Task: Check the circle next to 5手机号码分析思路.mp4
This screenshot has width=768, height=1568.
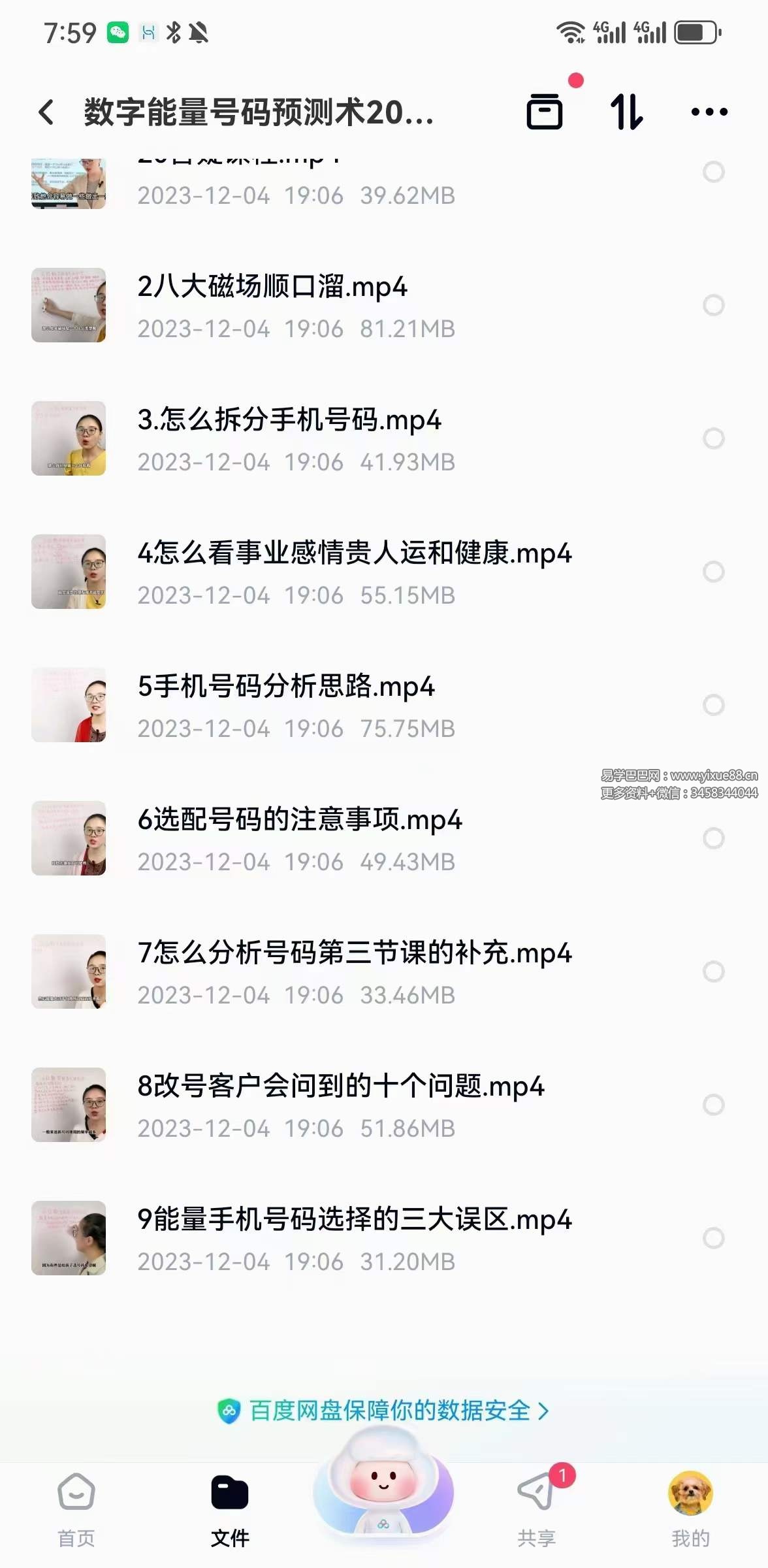Action: 714,704
